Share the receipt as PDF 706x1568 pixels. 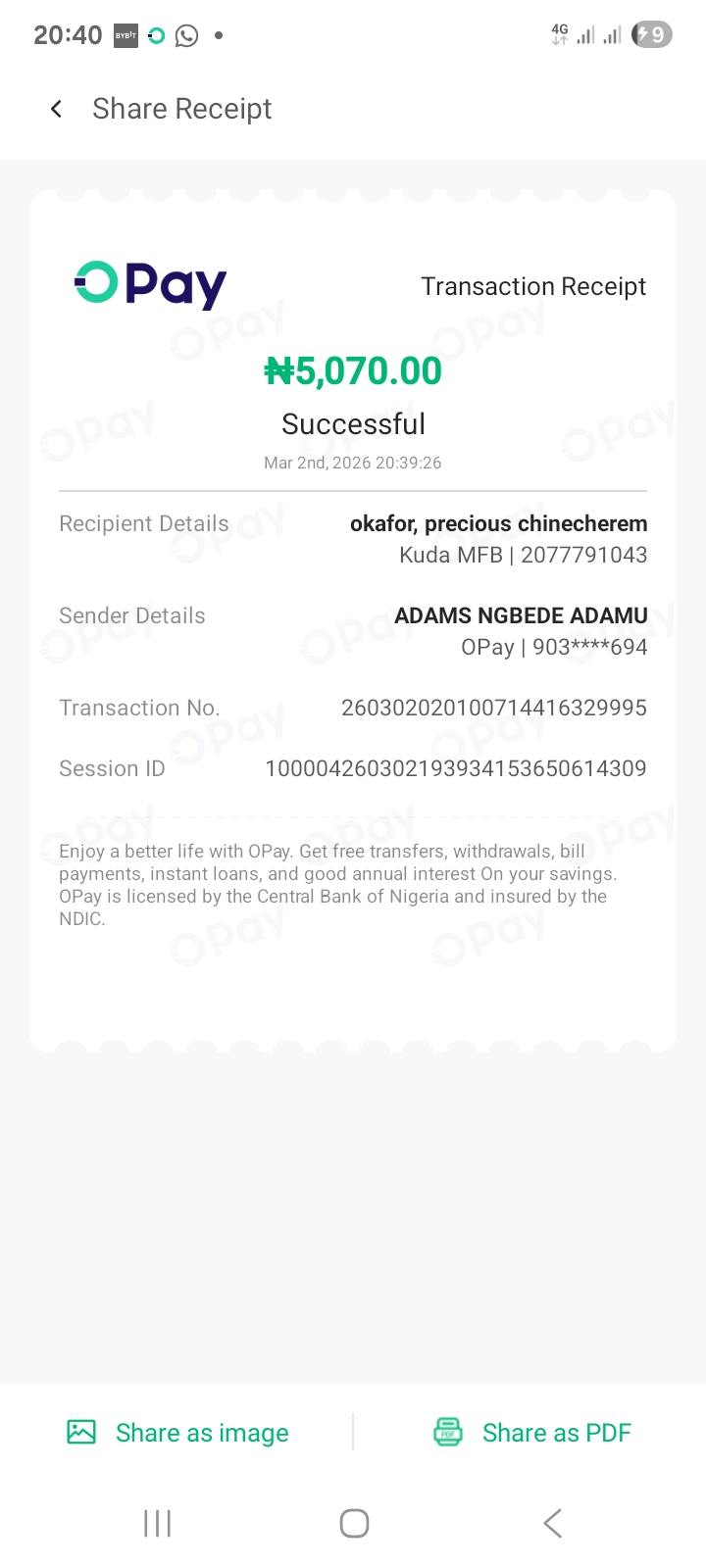(532, 1433)
